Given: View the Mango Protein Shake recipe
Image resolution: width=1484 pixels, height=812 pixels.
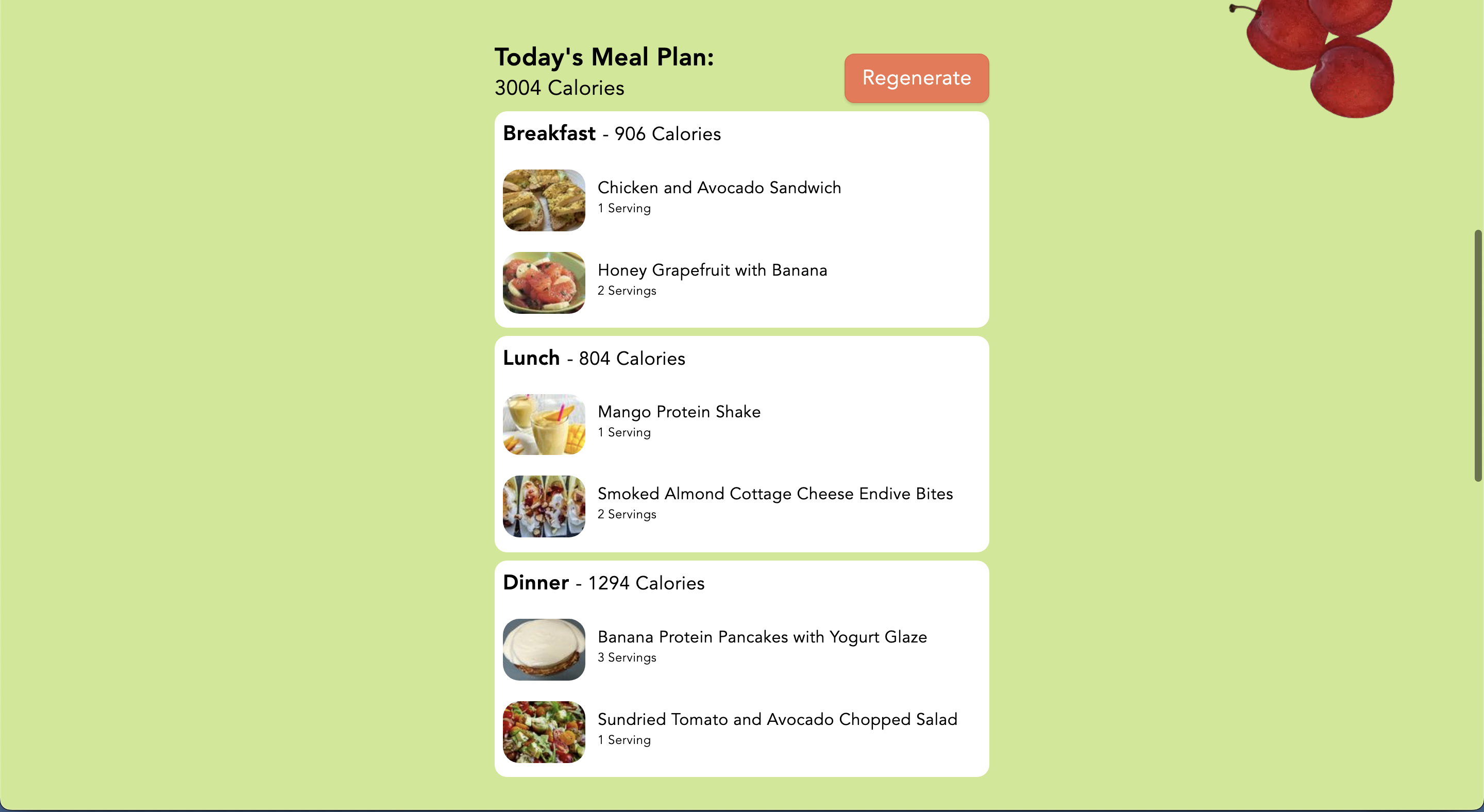Looking at the screenshot, I should (x=679, y=412).
